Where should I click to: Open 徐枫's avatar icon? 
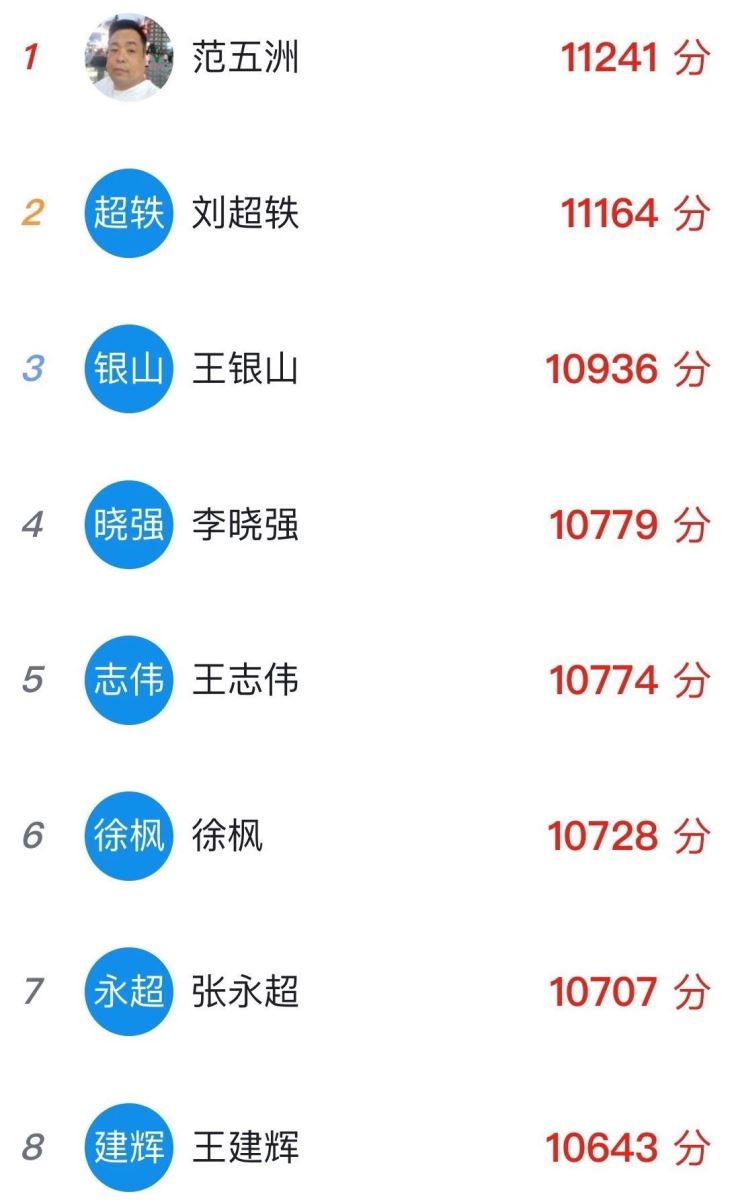(128, 836)
